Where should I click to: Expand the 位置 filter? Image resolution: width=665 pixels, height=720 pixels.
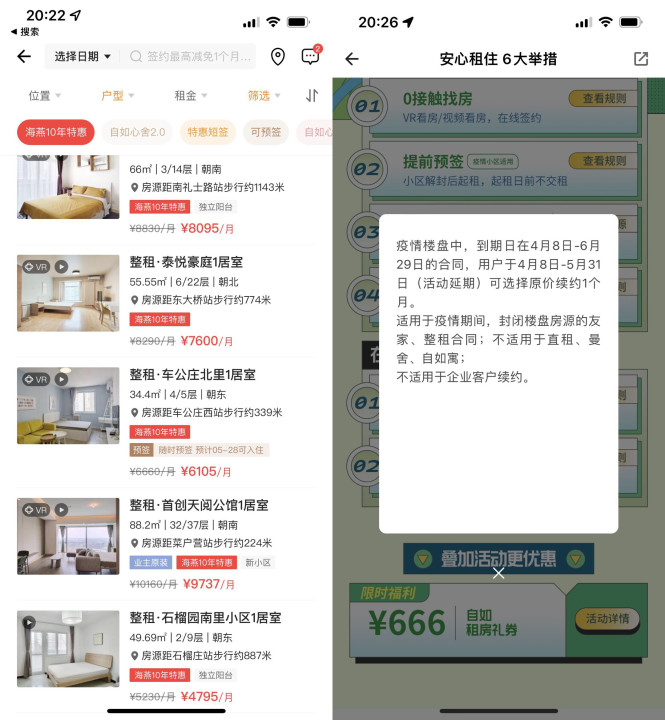click(x=44, y=96)
